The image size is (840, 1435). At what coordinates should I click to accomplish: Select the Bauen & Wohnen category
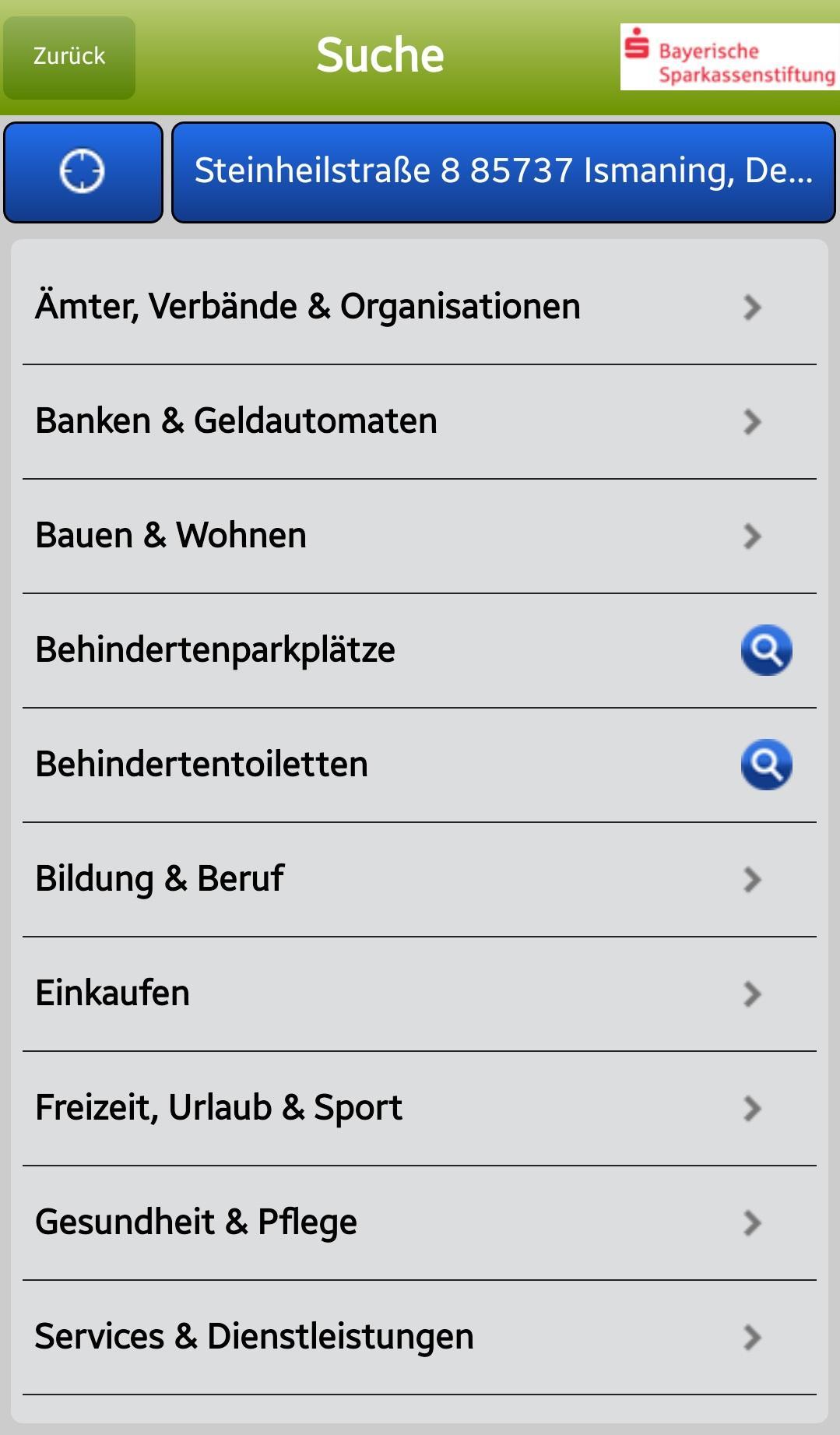click(x=419, y=536)
